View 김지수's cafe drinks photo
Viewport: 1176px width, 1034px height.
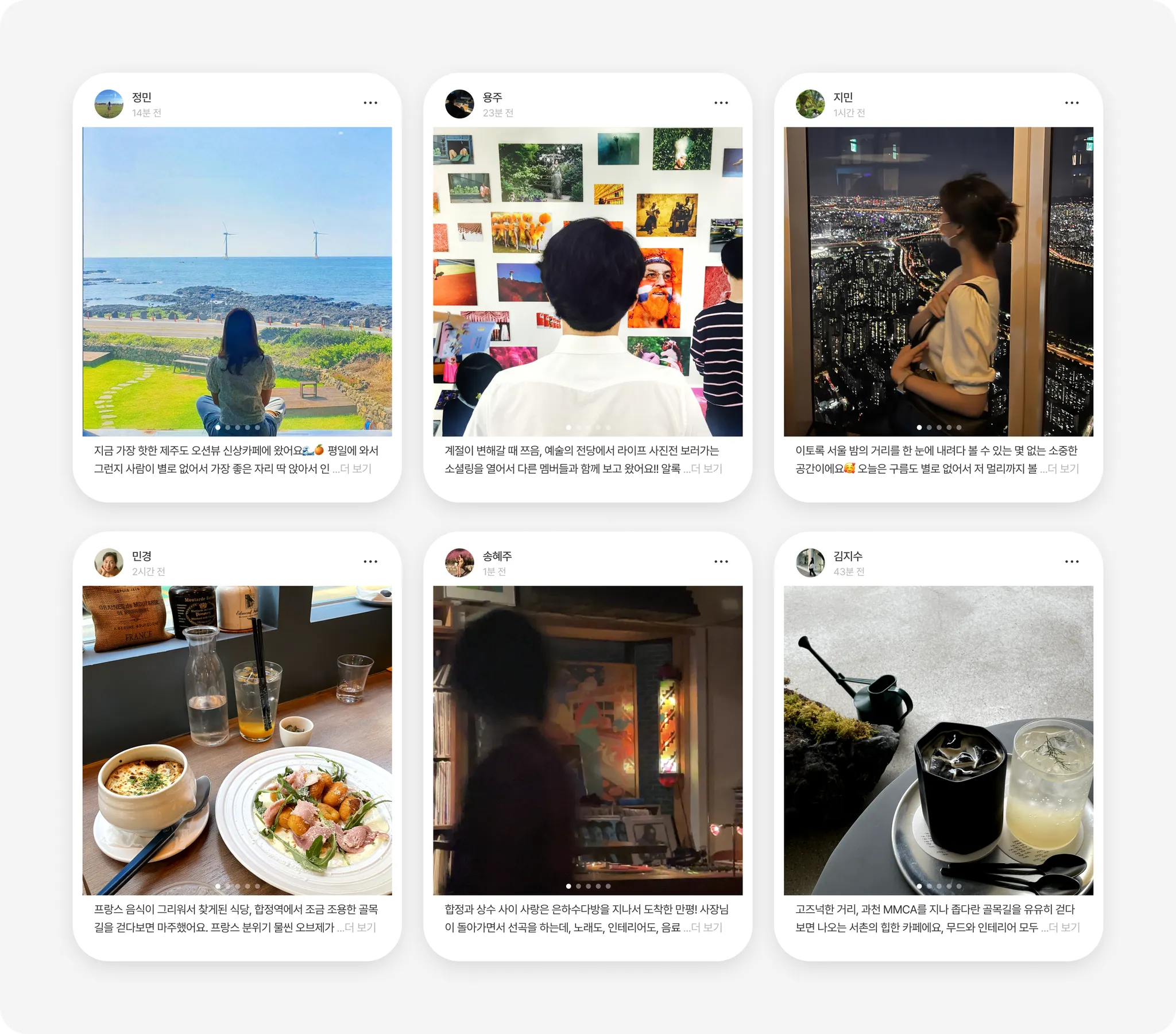[x=938, y=740]
